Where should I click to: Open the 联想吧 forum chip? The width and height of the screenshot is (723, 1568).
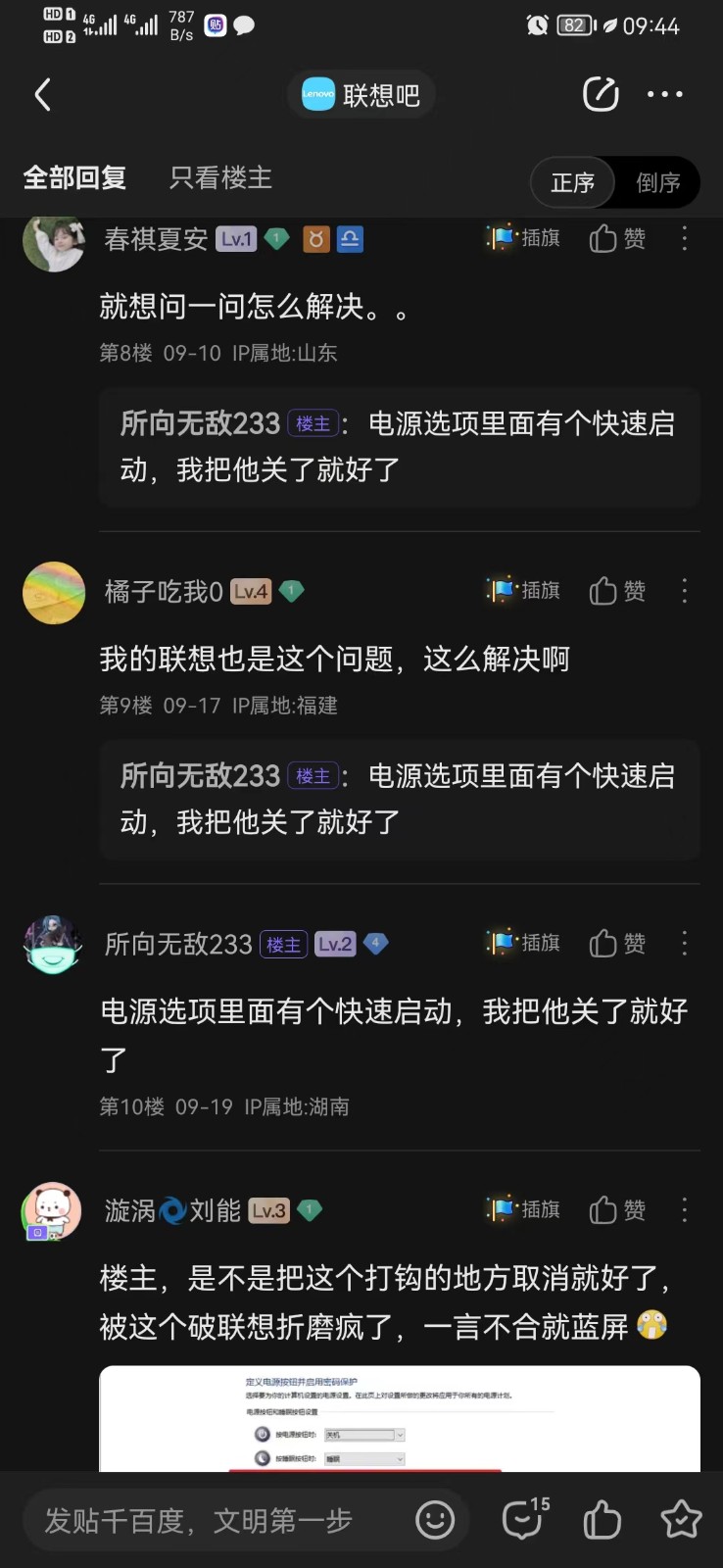361,95
